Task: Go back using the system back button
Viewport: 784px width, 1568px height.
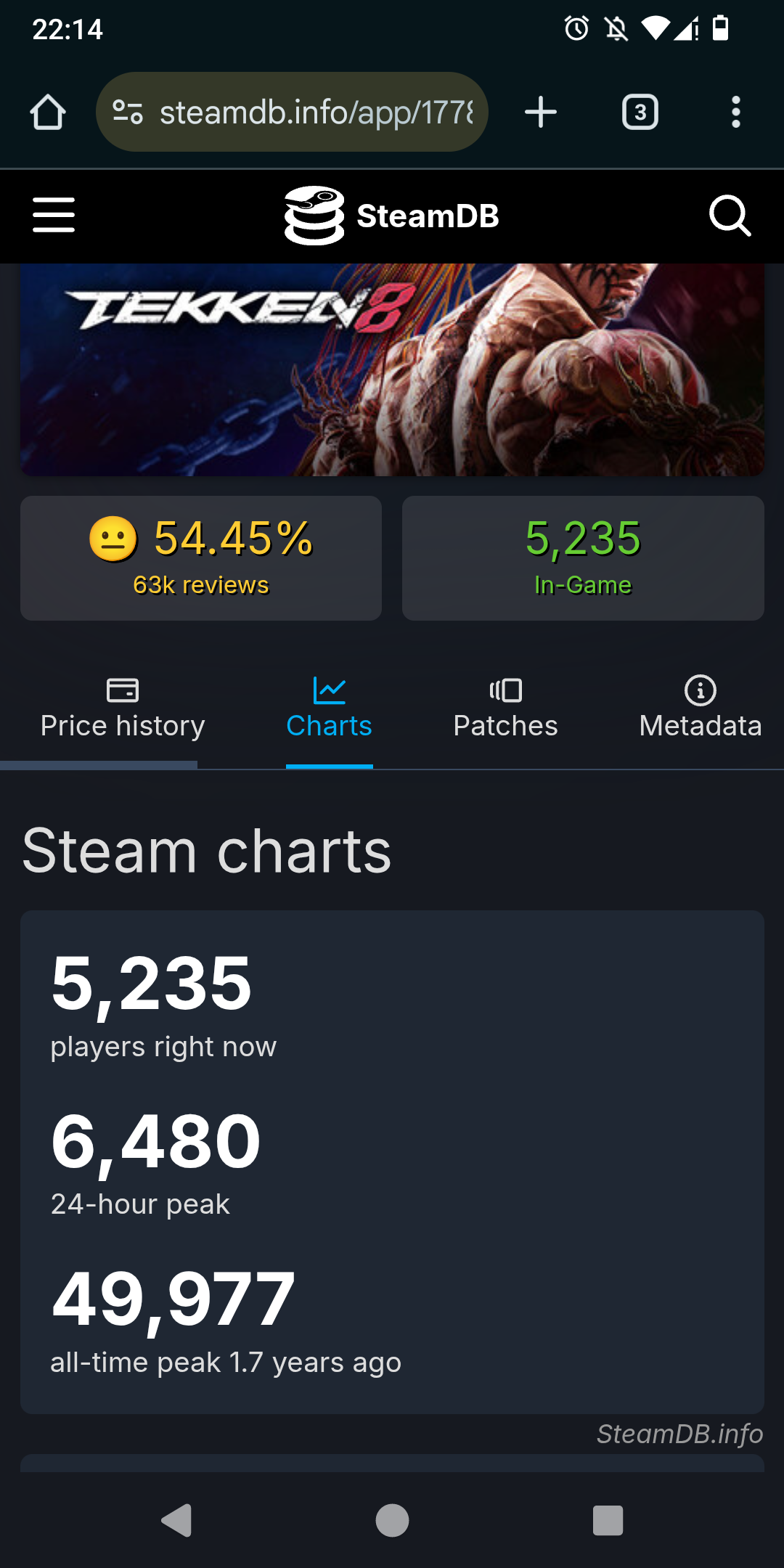Action: 176,1520
